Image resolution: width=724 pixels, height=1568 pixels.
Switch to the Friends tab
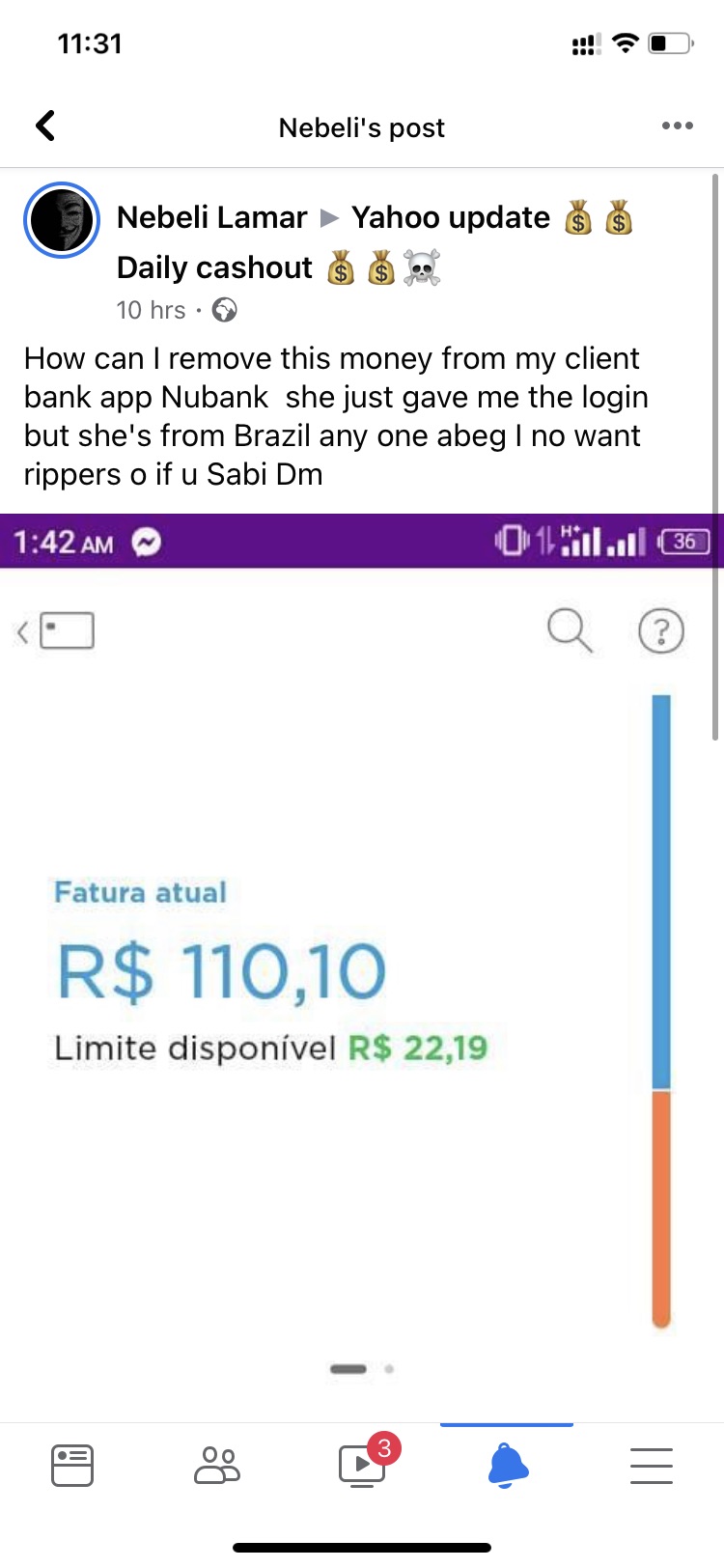217,1465
